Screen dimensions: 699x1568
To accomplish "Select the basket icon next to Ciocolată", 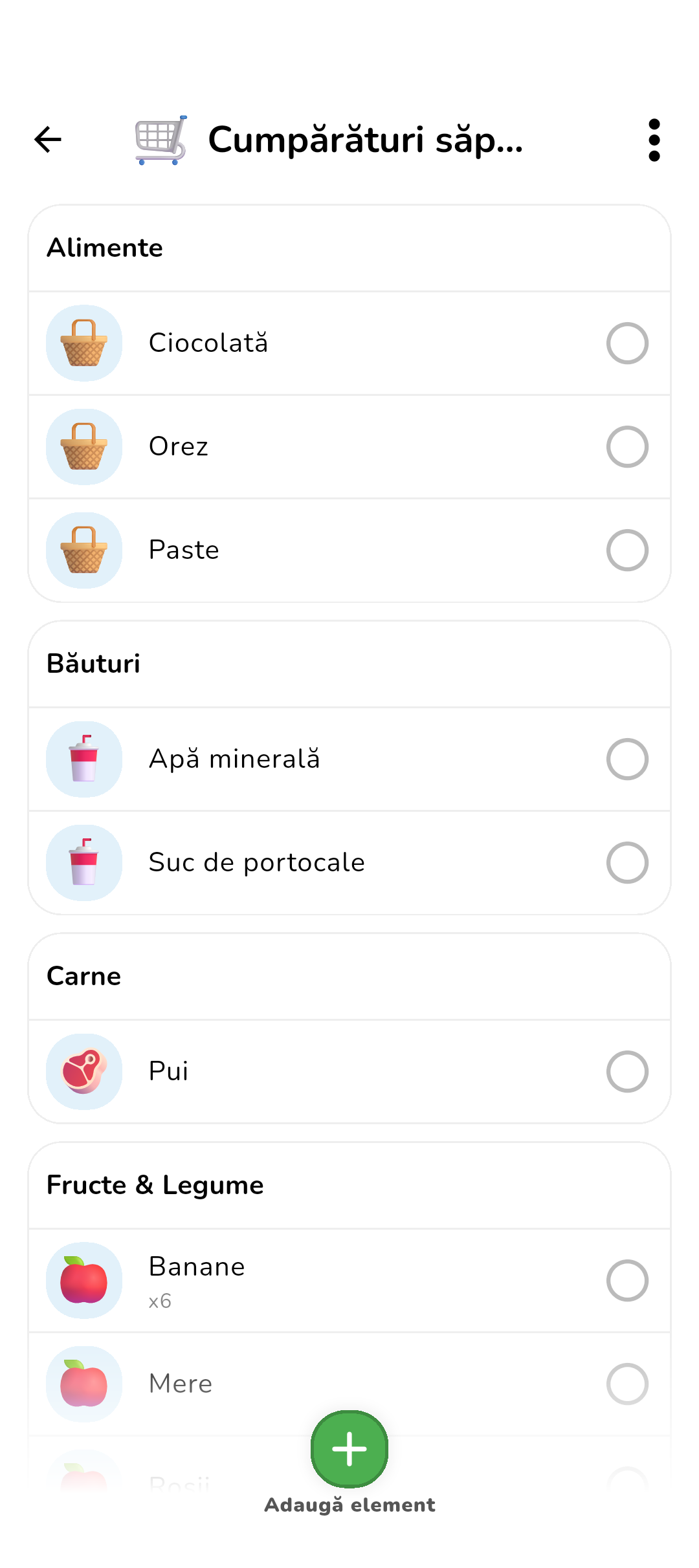I will pyautogui.click(x=84, y=343).
